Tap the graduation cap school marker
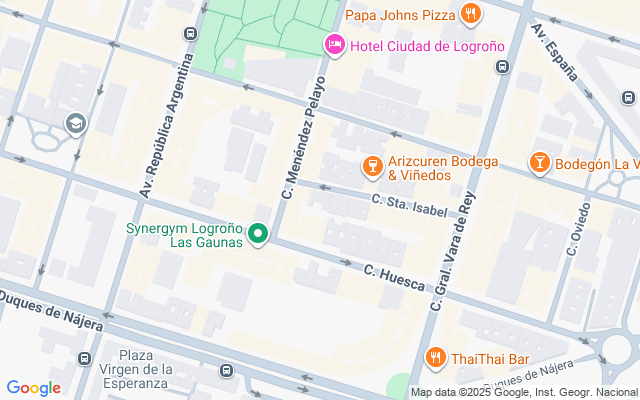The image size is (640, 400). (74, 123)
